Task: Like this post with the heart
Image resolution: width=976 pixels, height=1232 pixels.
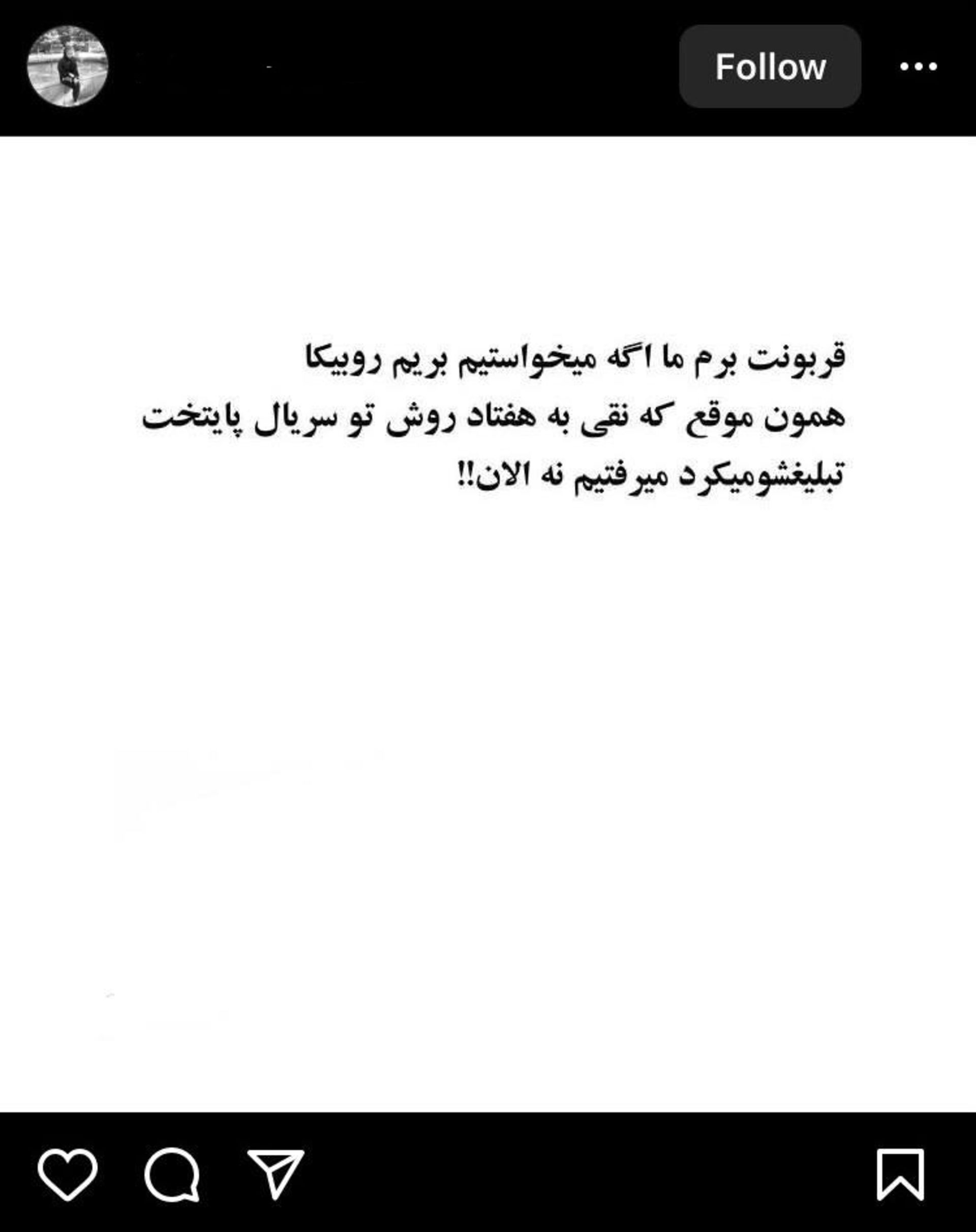Action: coord(68,1174)
